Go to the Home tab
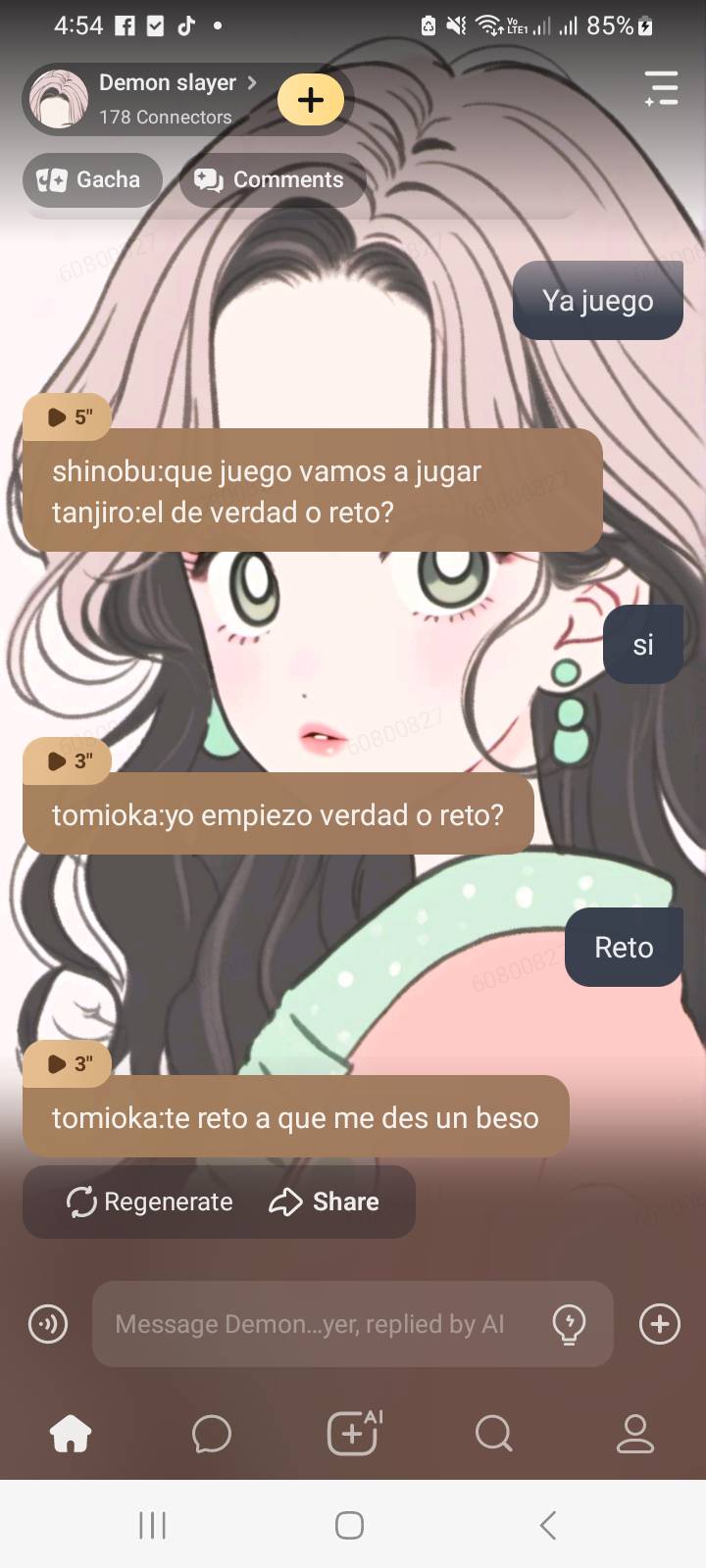The height and width of the screenshot is (1568, 706). 71,1435
